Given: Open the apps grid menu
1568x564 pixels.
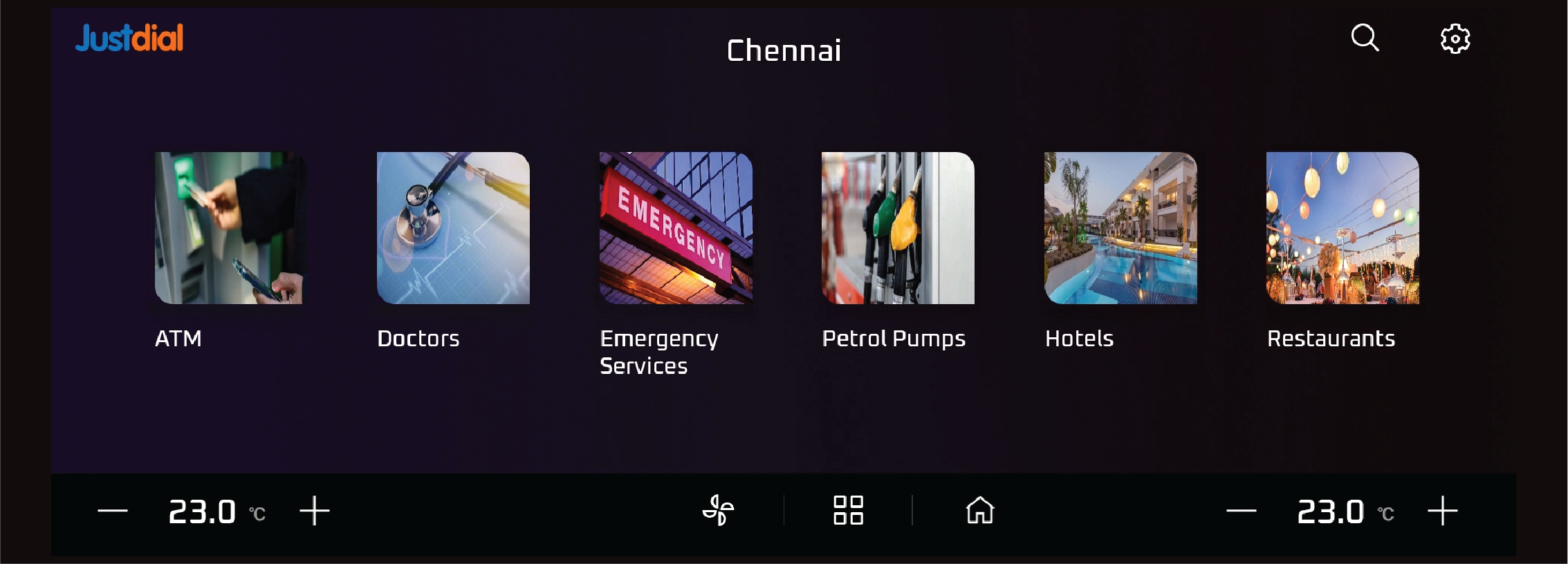Looking at the screenshot, I should point(848,511).
